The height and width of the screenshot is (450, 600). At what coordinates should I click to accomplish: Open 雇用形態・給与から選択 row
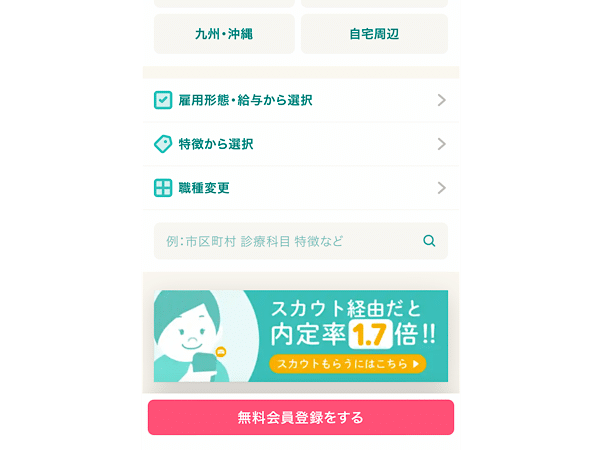tap(300, 100)
